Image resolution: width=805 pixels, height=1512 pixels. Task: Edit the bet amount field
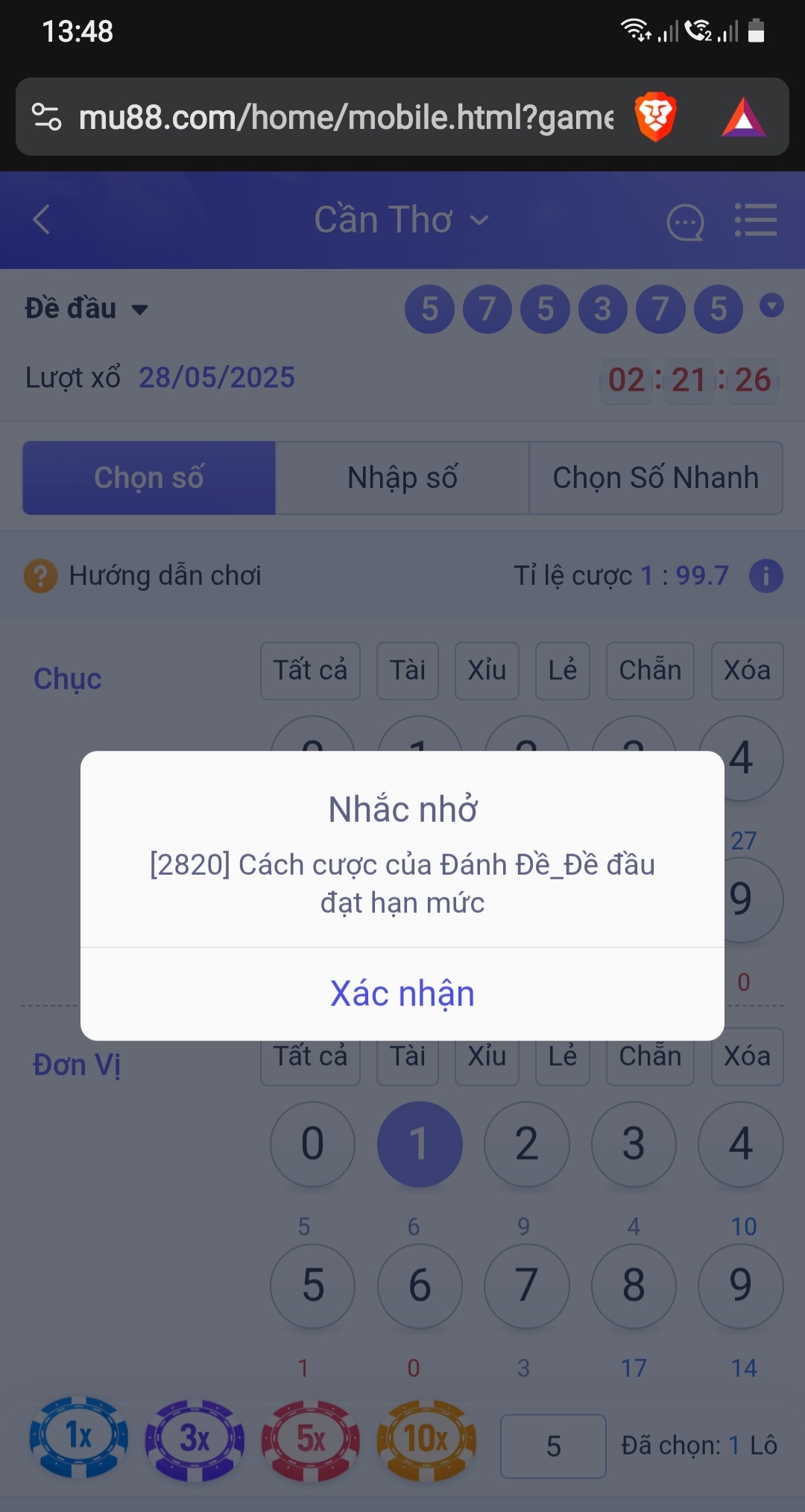(553, 1446)
